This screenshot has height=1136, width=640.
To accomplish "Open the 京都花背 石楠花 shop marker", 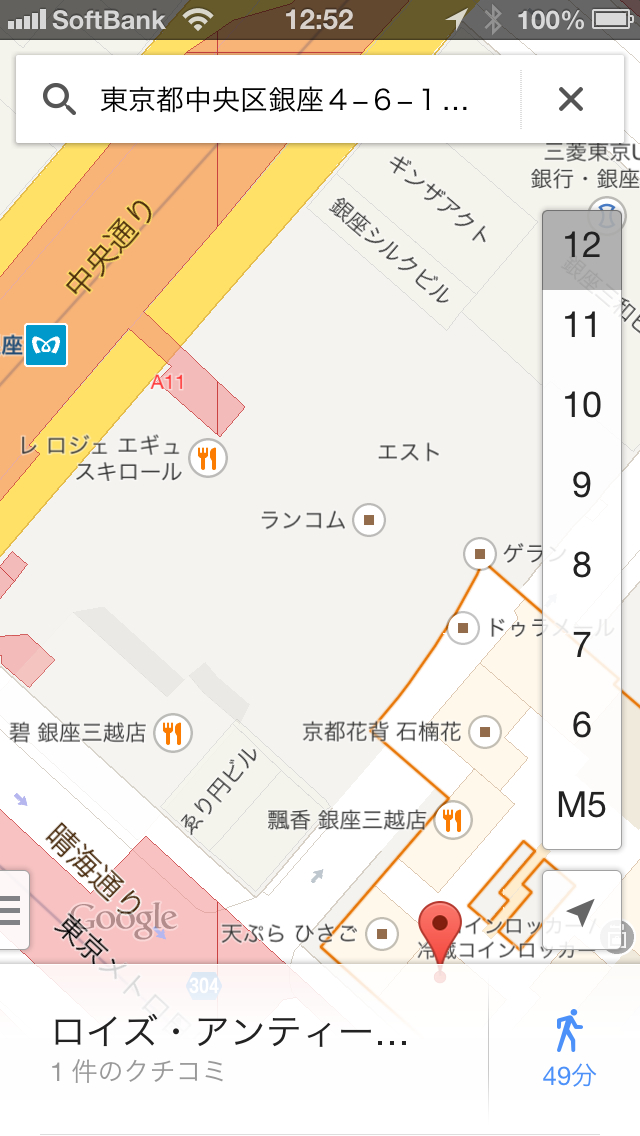I will 485,732.
